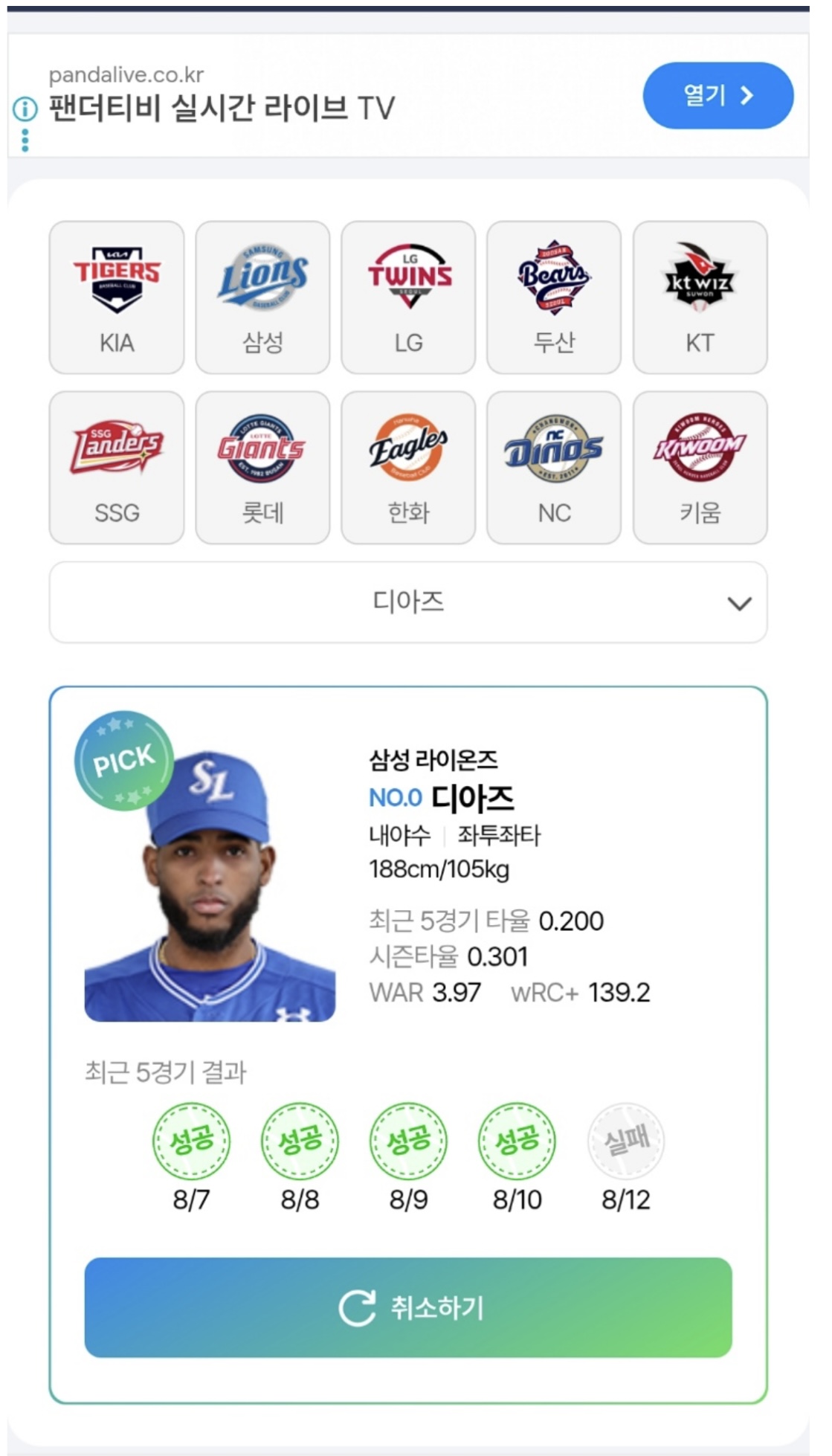Choose the 키움 Kiwoom team tile
832x1456 pixels.
pyautogui.click(x=700, y=468)
